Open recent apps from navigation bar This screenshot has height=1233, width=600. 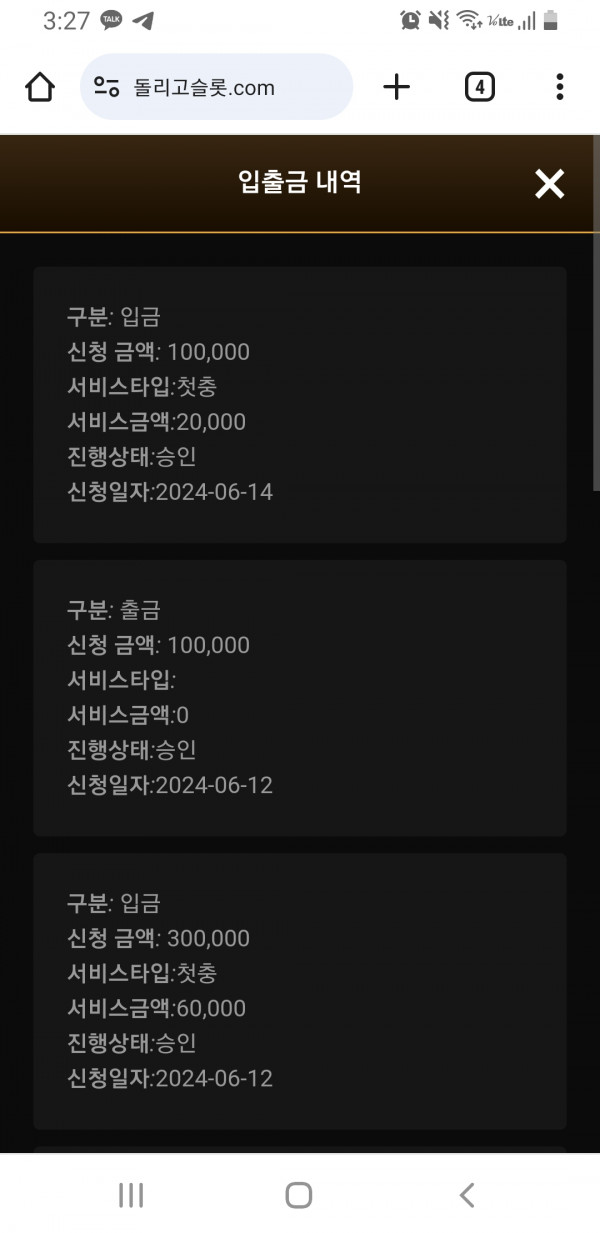click(131, 1194)
